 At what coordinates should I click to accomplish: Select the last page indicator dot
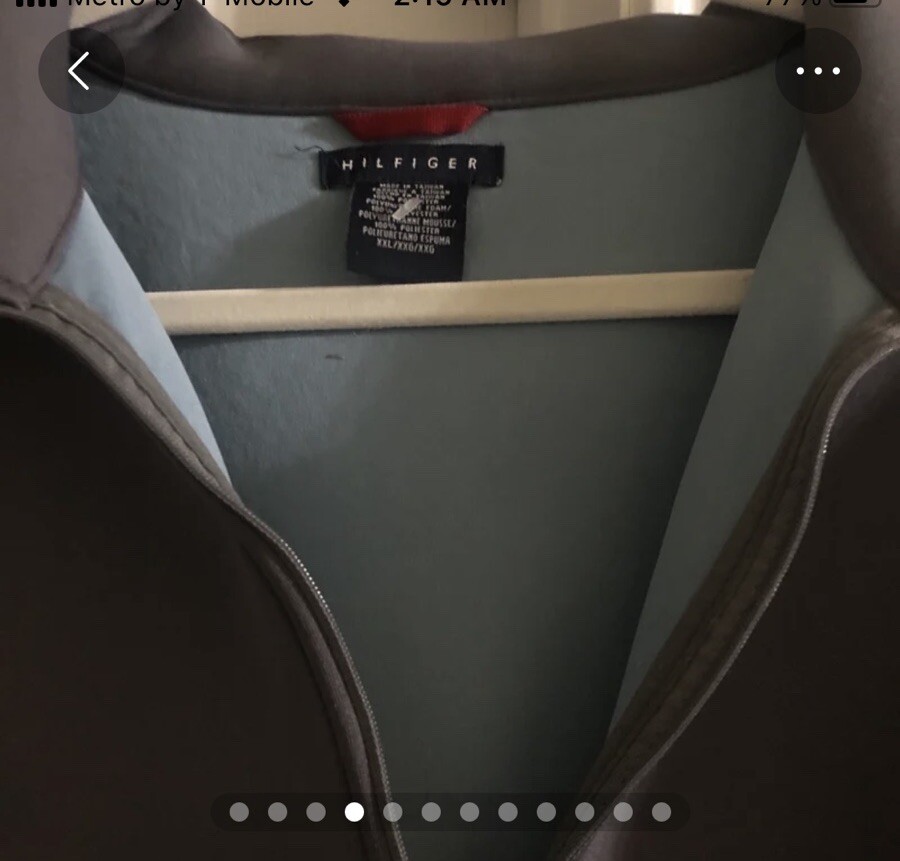tap(661, 812)
